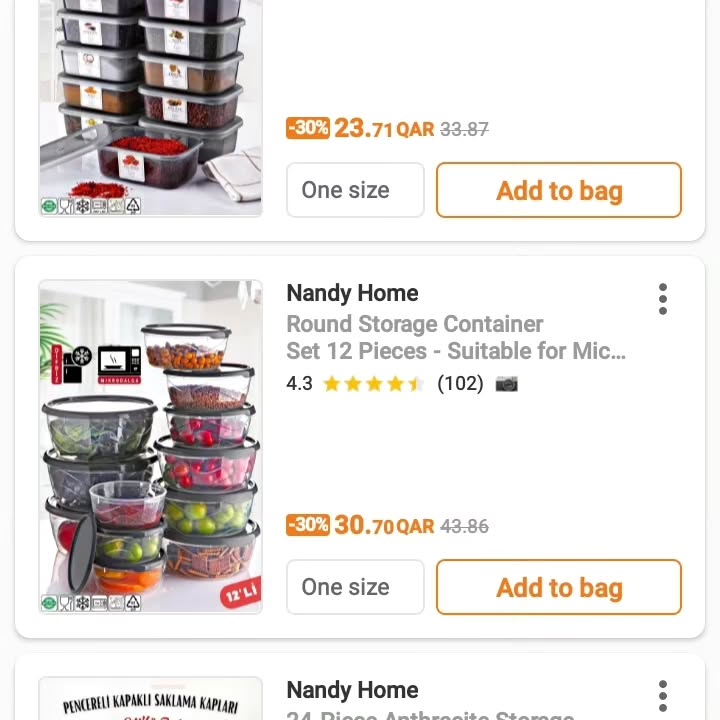Open the Pencereli Kapakli Saklama Kaplari image
The height and width of the screenshot is (720, 720).
151,700
